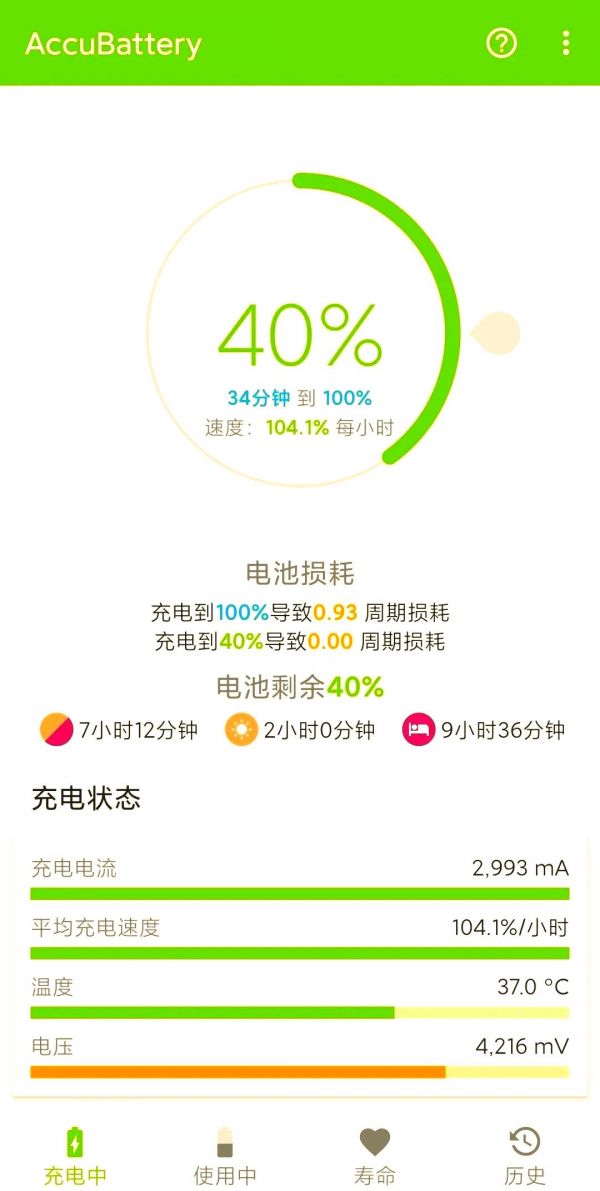Open the help question mark icon
This screenshot has width=600, height=1191.
(x=501, y=43)
